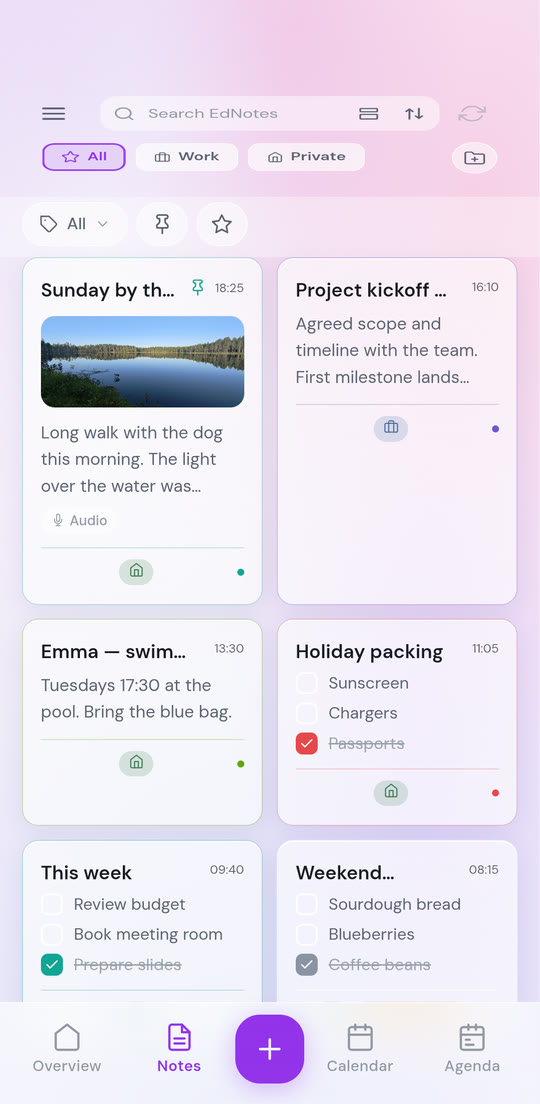
Task: Open the hamburger menu
Action: (54, 113)
